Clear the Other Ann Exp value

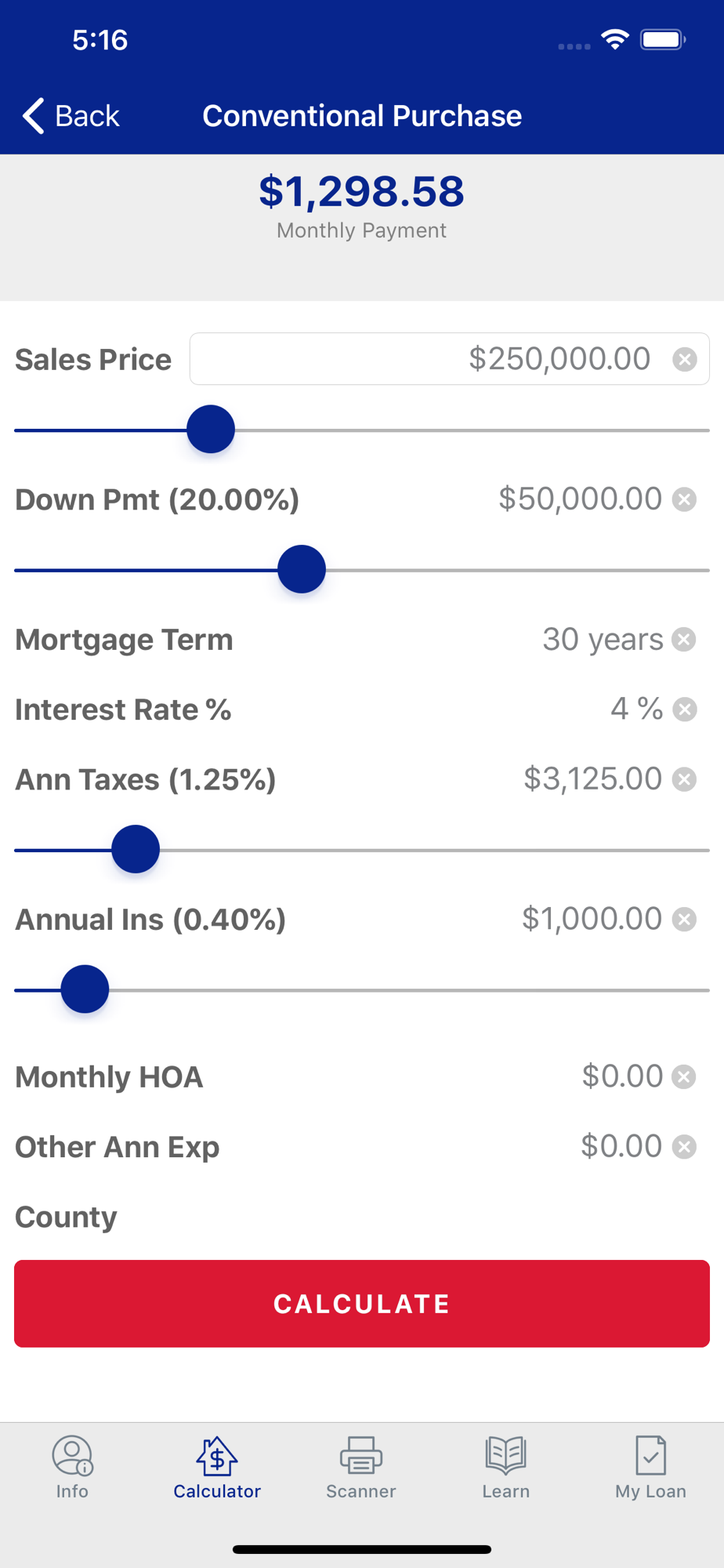[x=685, y=1147]
